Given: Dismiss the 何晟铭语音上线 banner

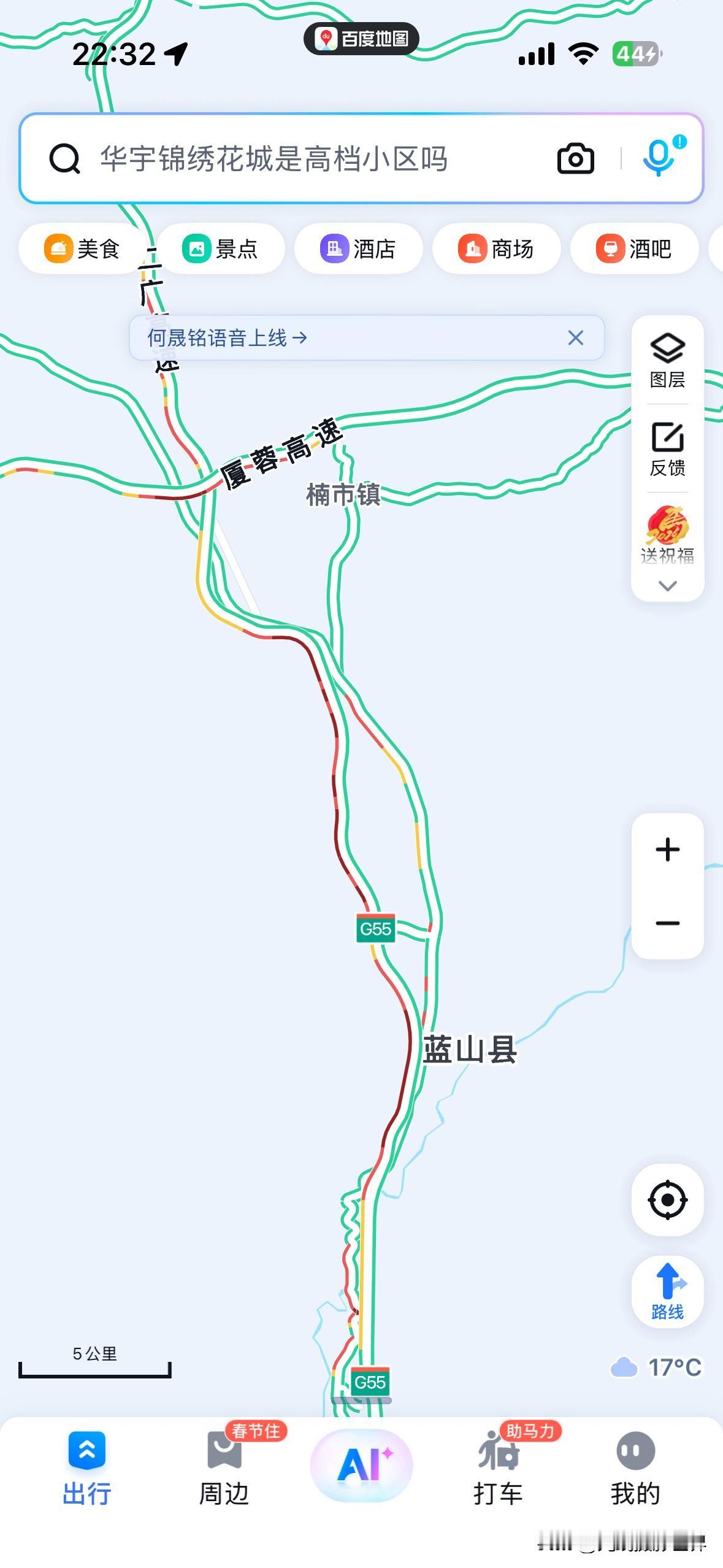Looking at the screenshot, I should (x=575, y=337).
